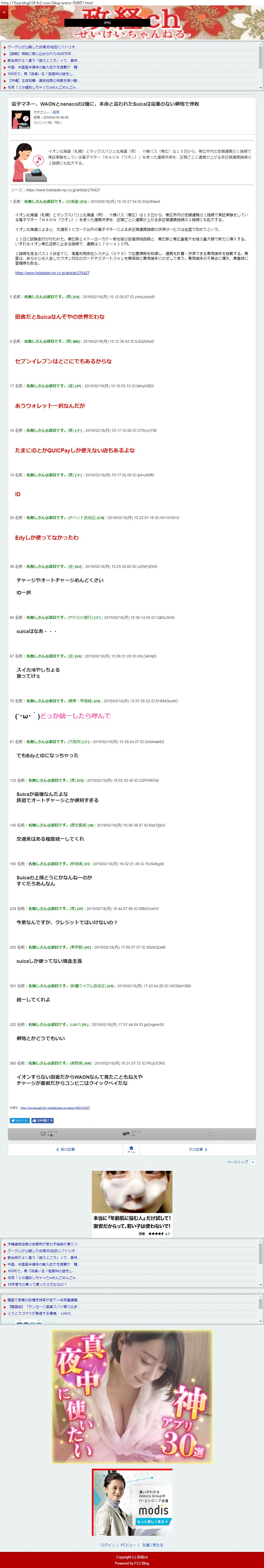The image size is (264, 1568).
Task: Tap the ホーム icon button
Action: pos(131,1149)
